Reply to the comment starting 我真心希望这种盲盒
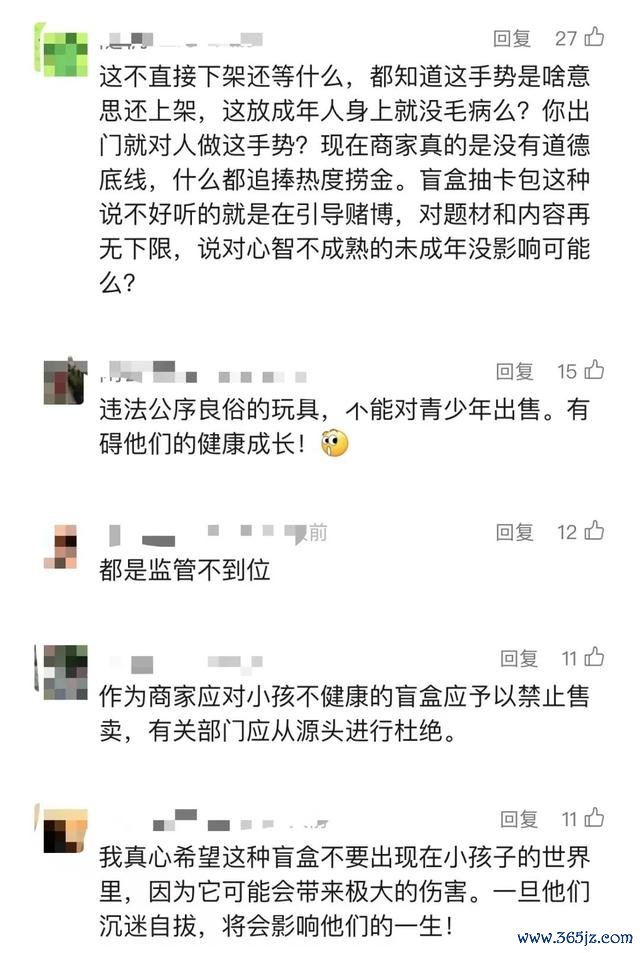This screenshot has height=953, width=640. tap(520, 818)
